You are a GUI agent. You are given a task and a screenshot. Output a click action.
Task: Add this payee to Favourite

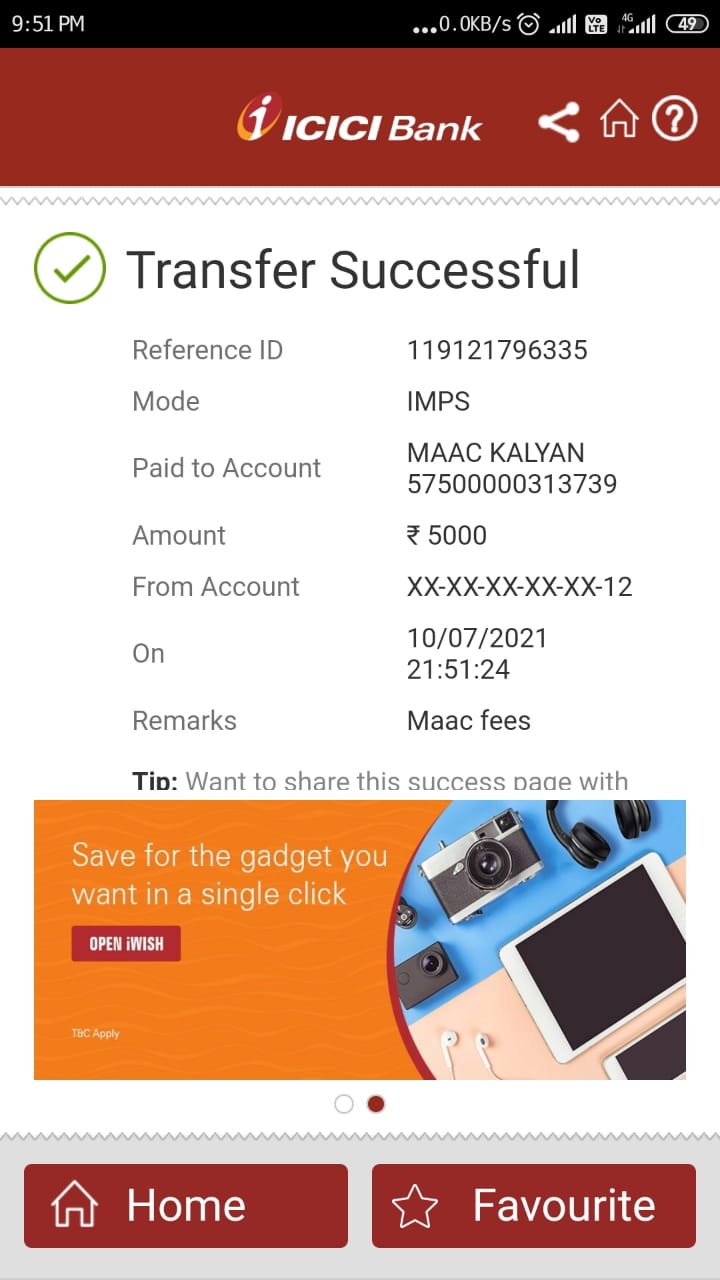[534, 1206]
